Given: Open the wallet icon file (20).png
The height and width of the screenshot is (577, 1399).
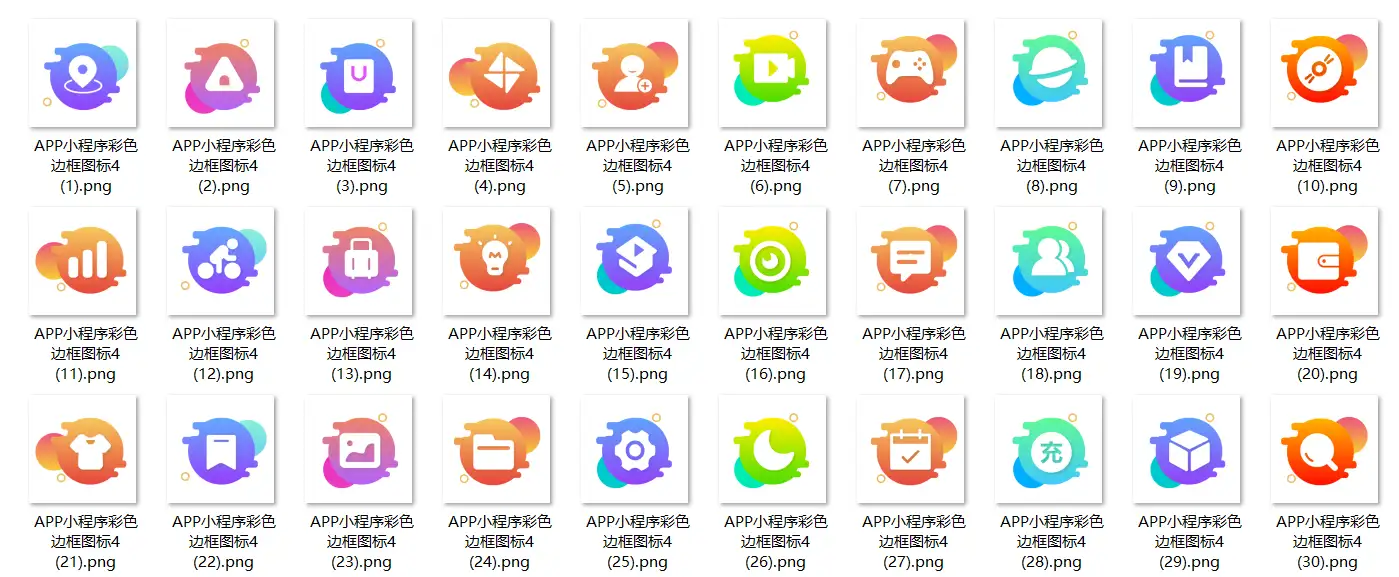Looking at the screenshot, I should click(1326, 261).
